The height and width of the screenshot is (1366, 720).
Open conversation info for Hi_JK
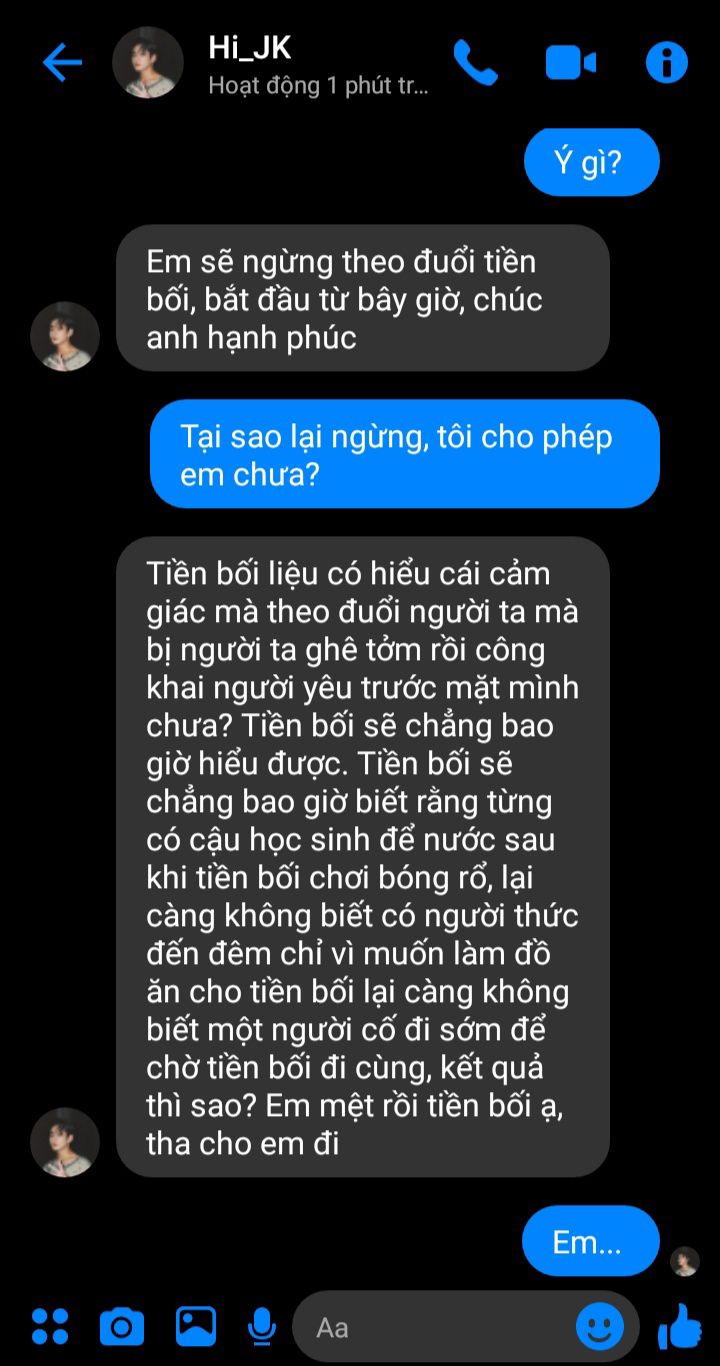click(666, 63)
